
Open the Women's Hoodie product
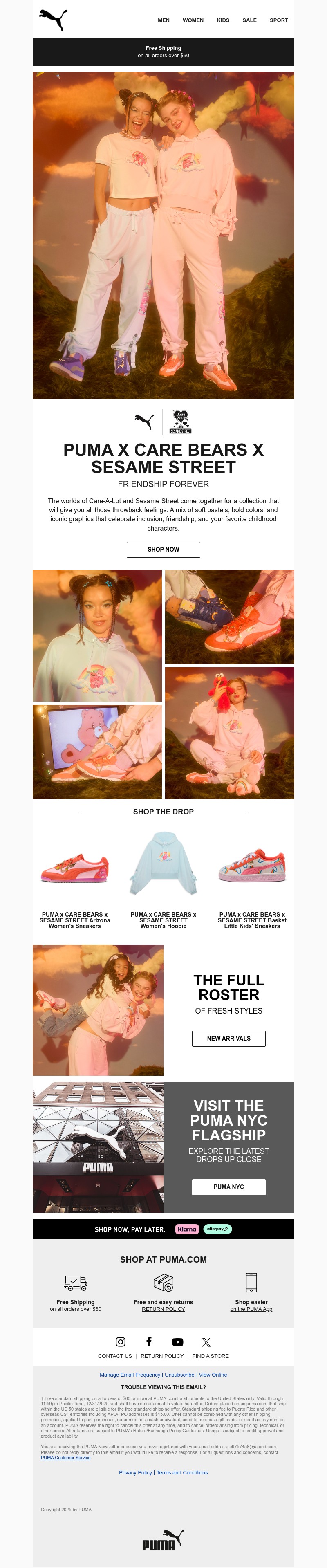163,919
